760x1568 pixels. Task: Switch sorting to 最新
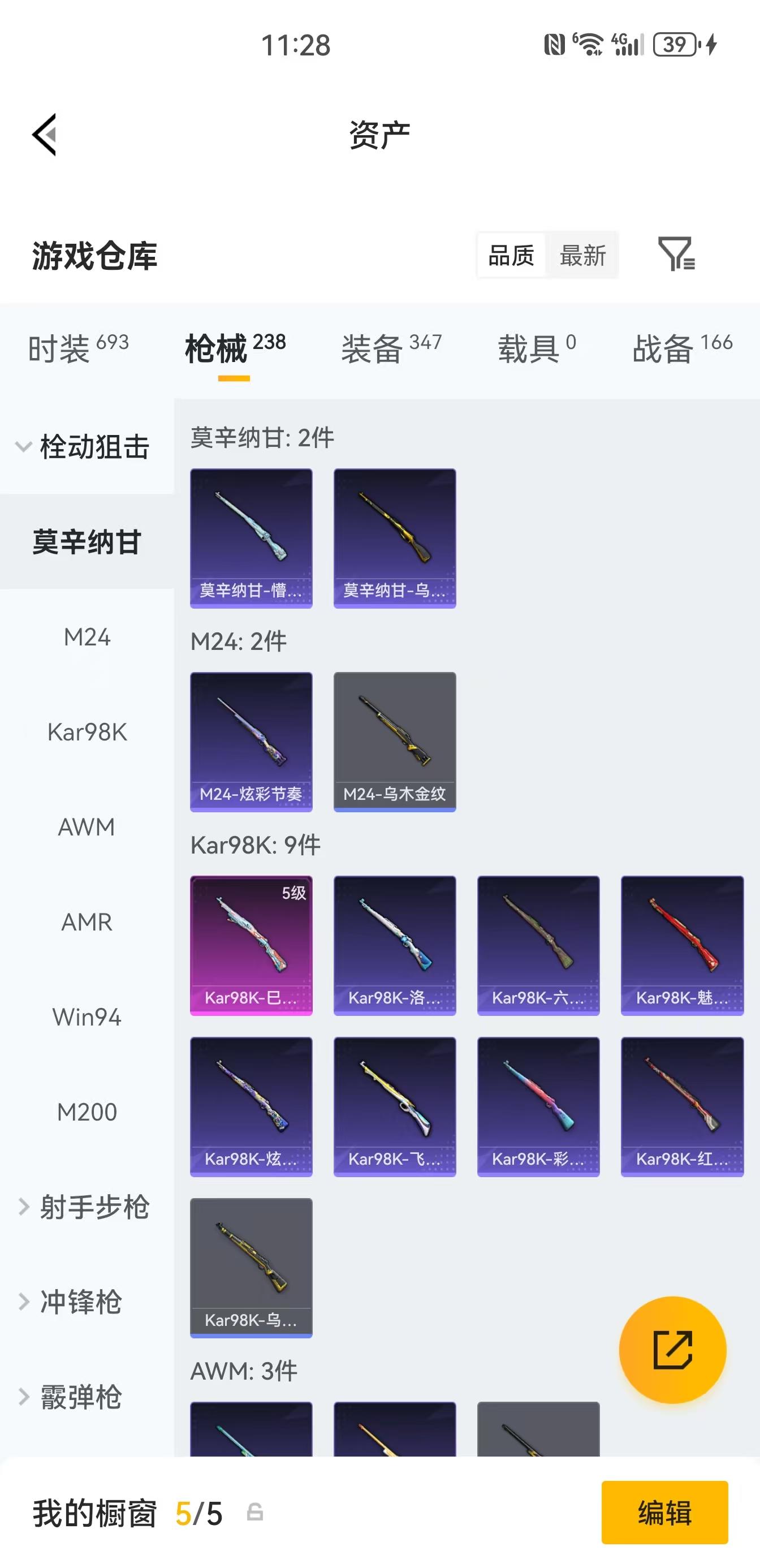(582, 256)
